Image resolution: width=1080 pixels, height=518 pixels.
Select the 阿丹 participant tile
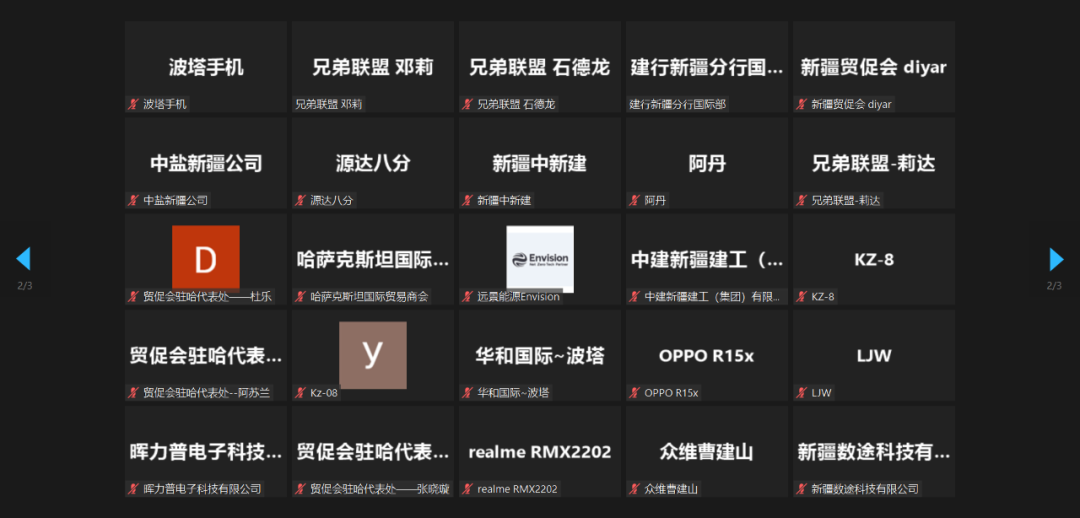[x=707, y=164]
